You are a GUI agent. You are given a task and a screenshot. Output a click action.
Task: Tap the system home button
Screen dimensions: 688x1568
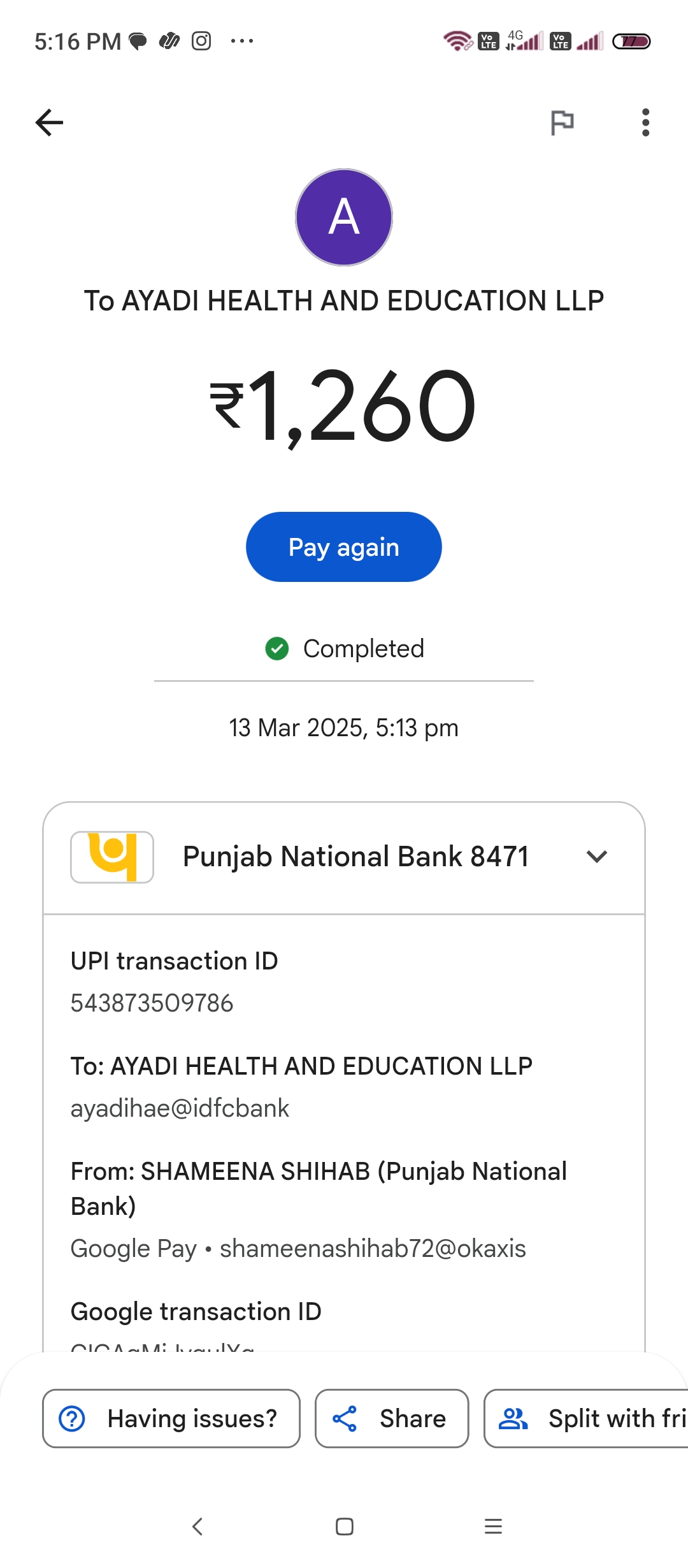pos(344,1527)
